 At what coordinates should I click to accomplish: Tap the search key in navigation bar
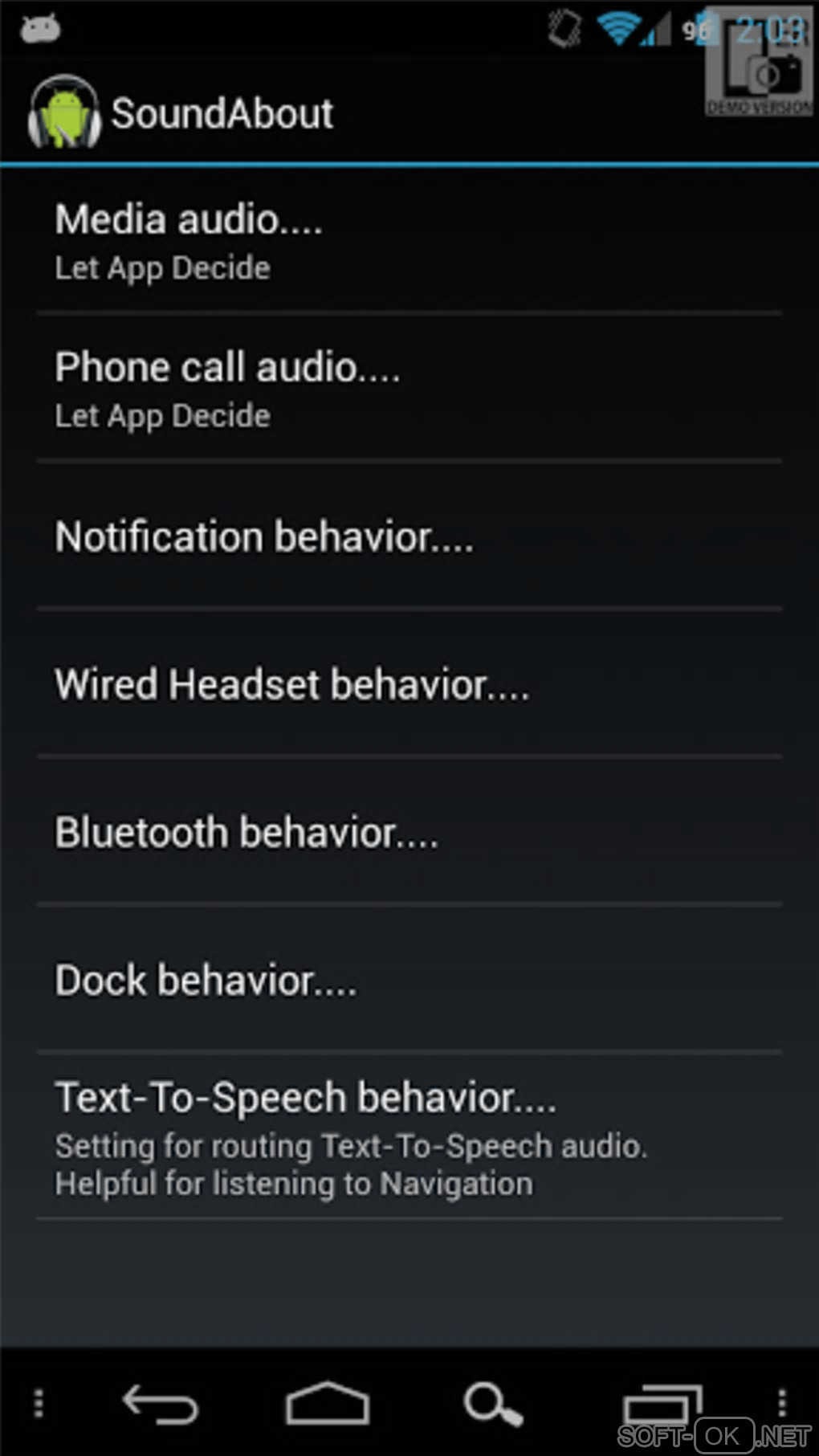point(492,1405)
